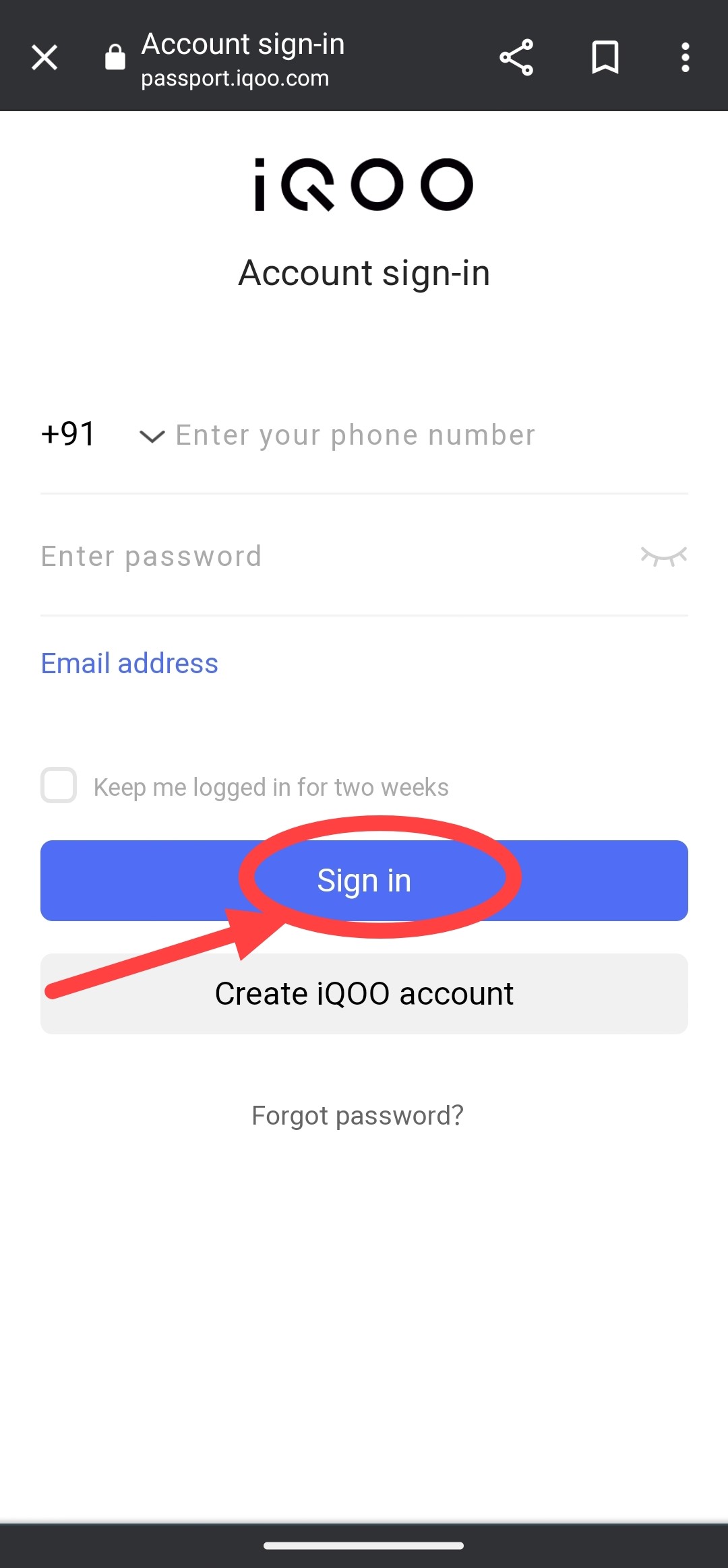Open the Forgot password link
728x1568 pixels.
(357, 1116)
